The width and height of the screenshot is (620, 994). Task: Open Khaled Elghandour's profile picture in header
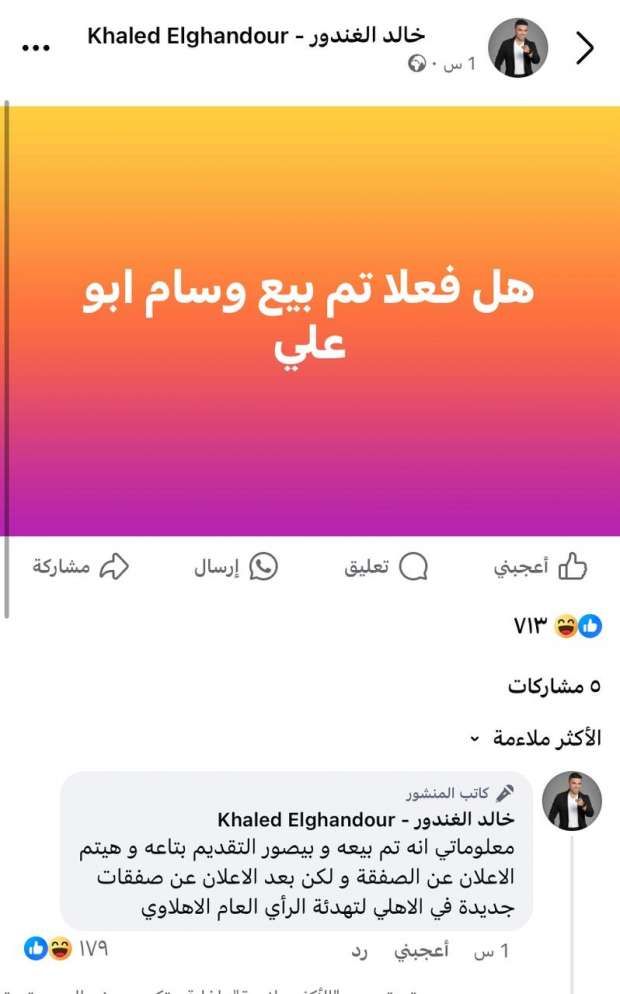click(517, 47)
